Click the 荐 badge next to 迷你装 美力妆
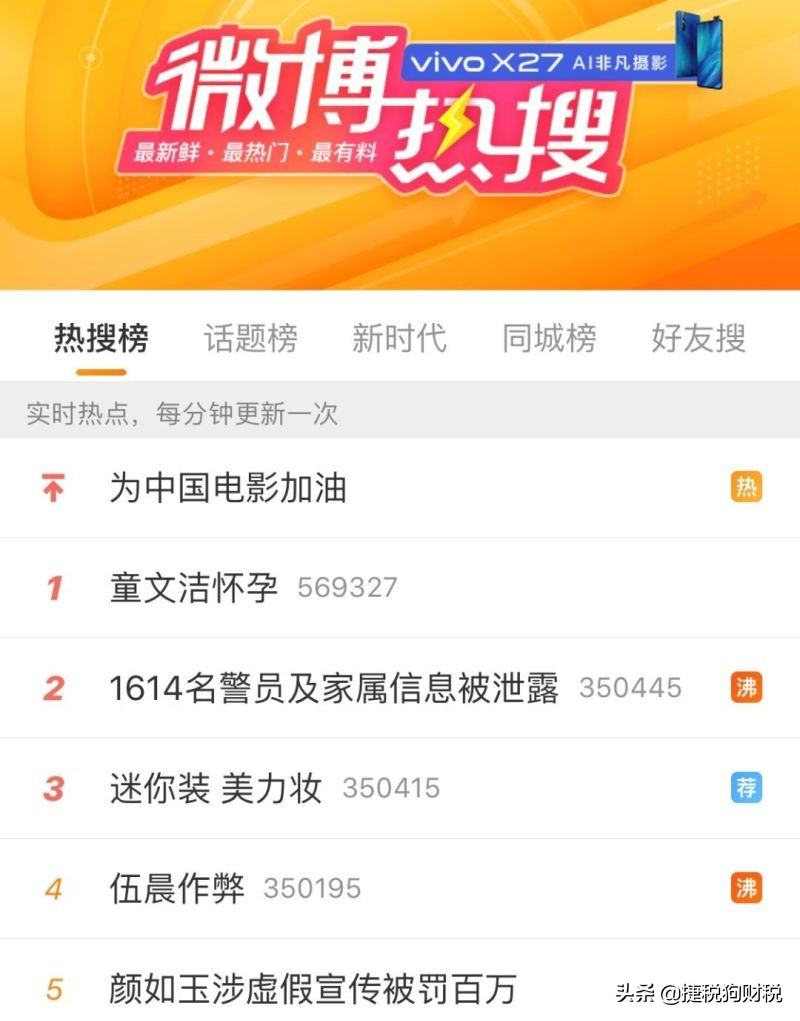This screenshot has height=1021, width=800. 745,788
